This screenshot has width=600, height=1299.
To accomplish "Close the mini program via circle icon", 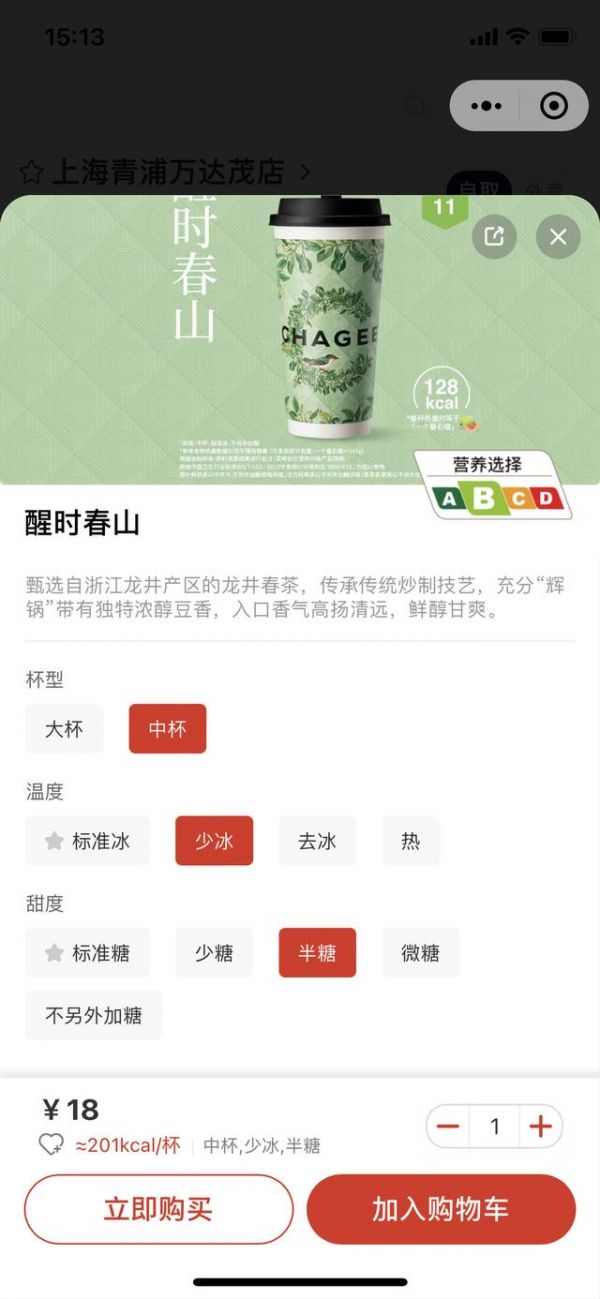I will 553,106.
